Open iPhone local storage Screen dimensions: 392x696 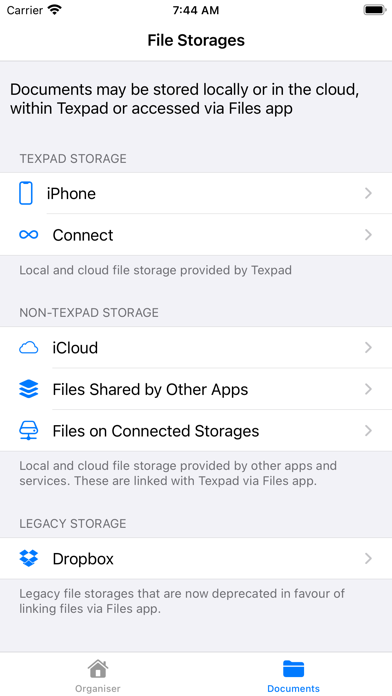tap(196, 194)
